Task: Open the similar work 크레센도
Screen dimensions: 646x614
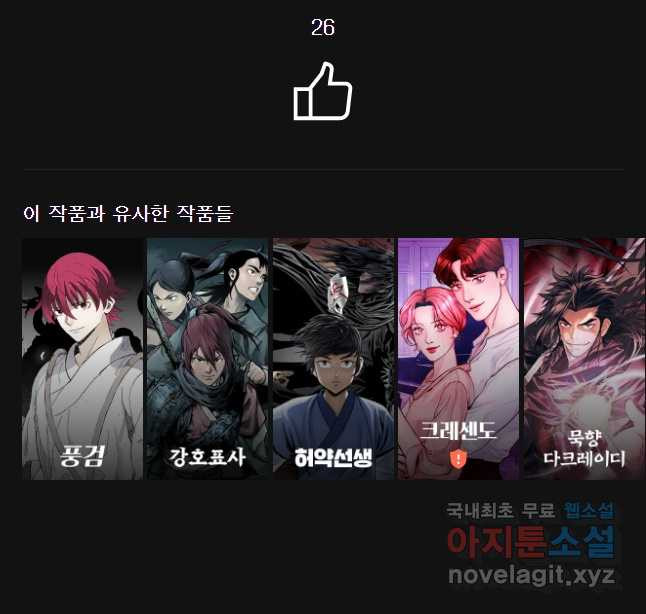Action: [x=458, y=358]
